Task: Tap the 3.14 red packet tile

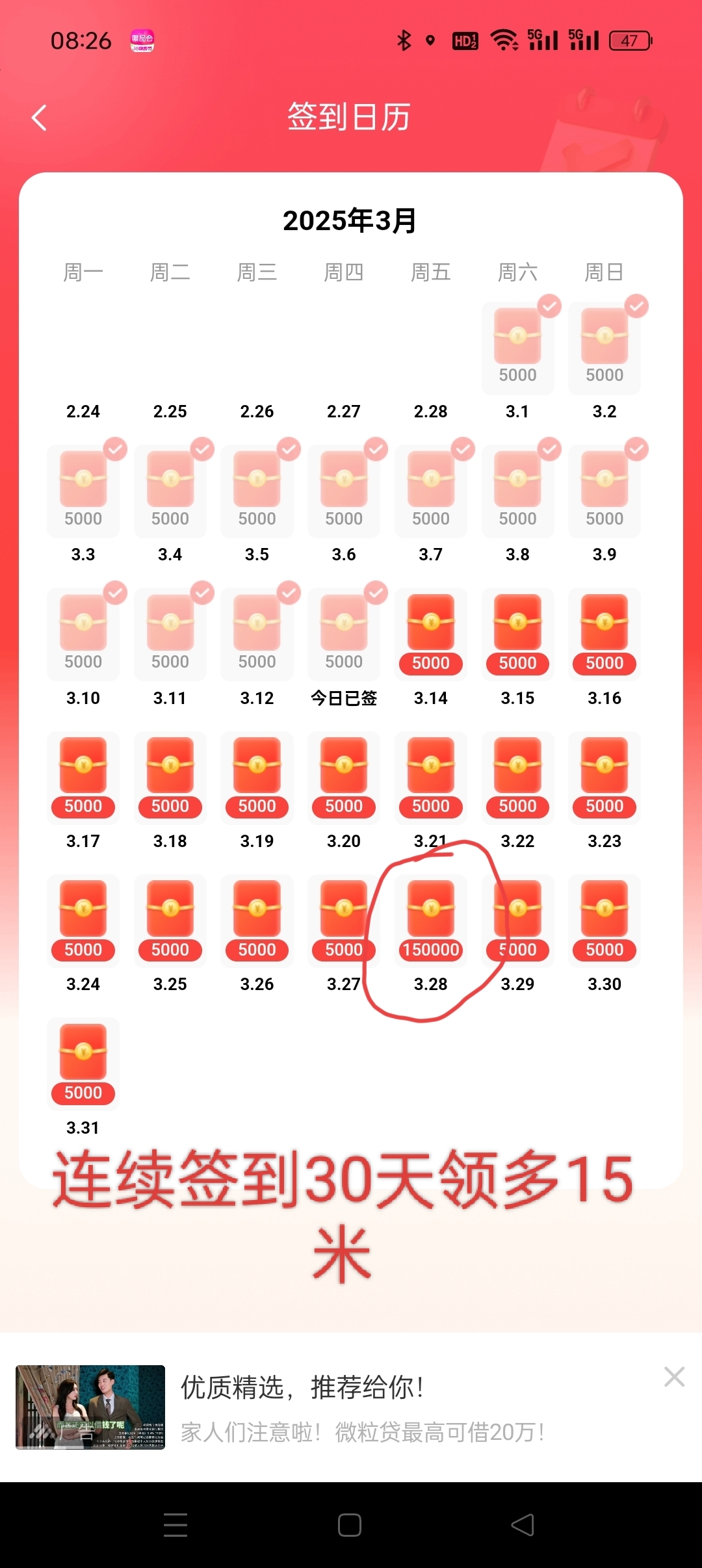Action: pyautogui.click(x=430, y=634)
